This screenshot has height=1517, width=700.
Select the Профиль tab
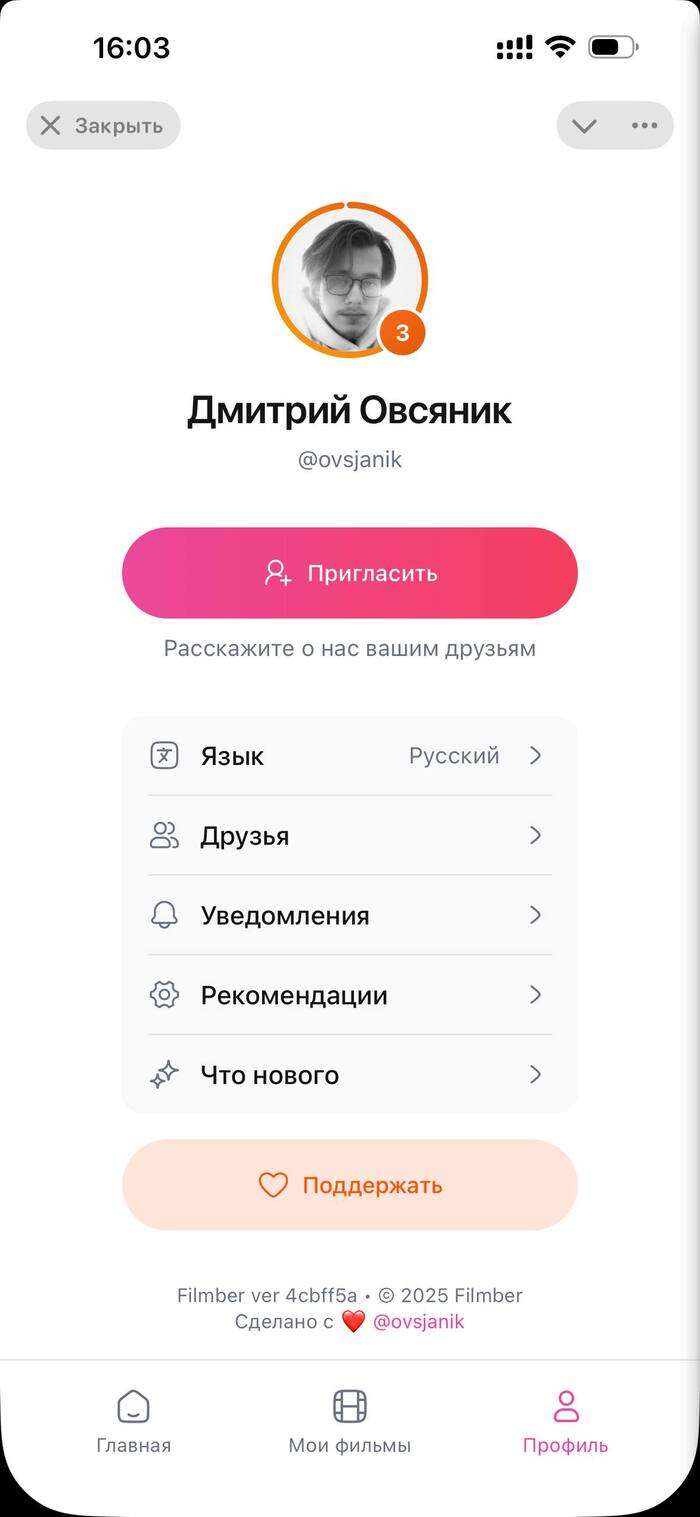pyautogui.click(x=565, y=1421)
